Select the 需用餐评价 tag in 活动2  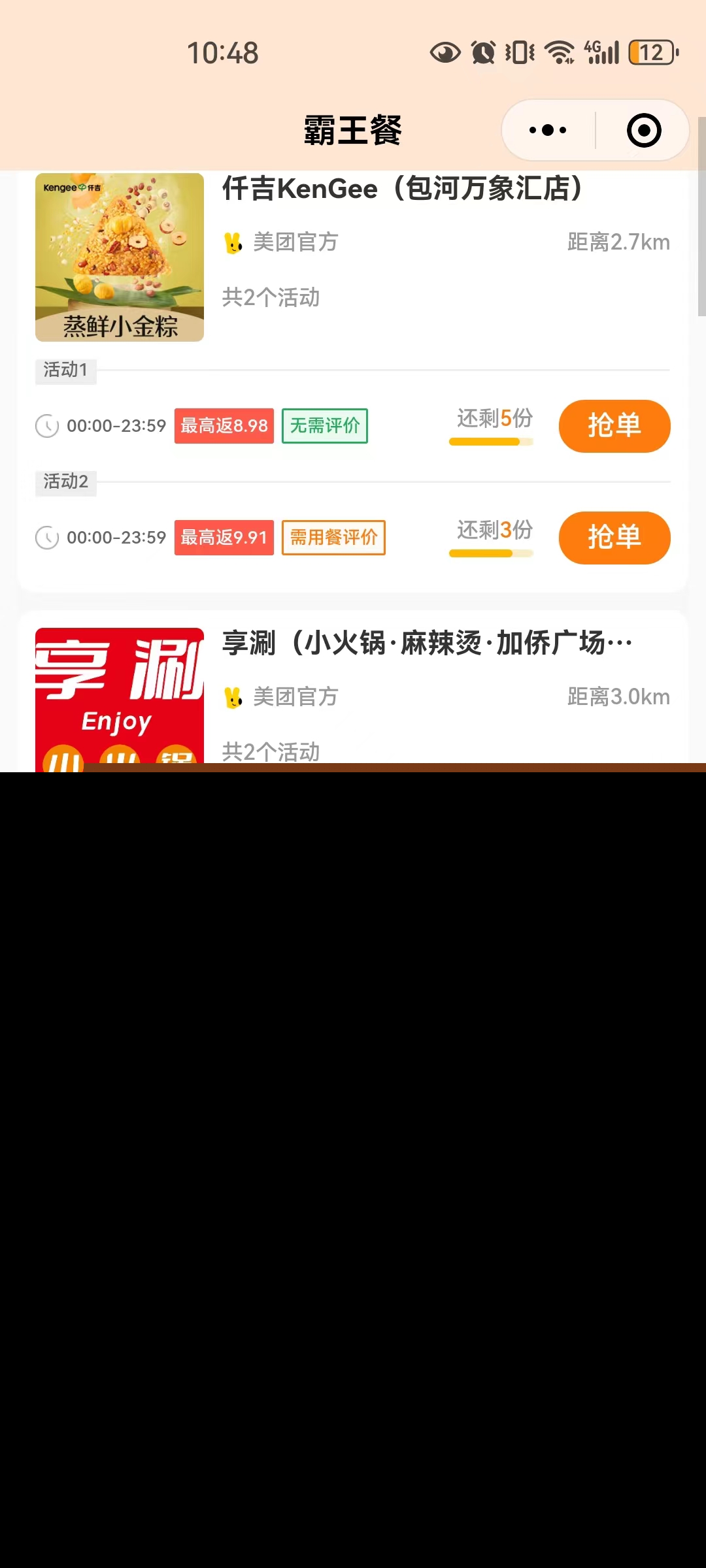(333, 537)
